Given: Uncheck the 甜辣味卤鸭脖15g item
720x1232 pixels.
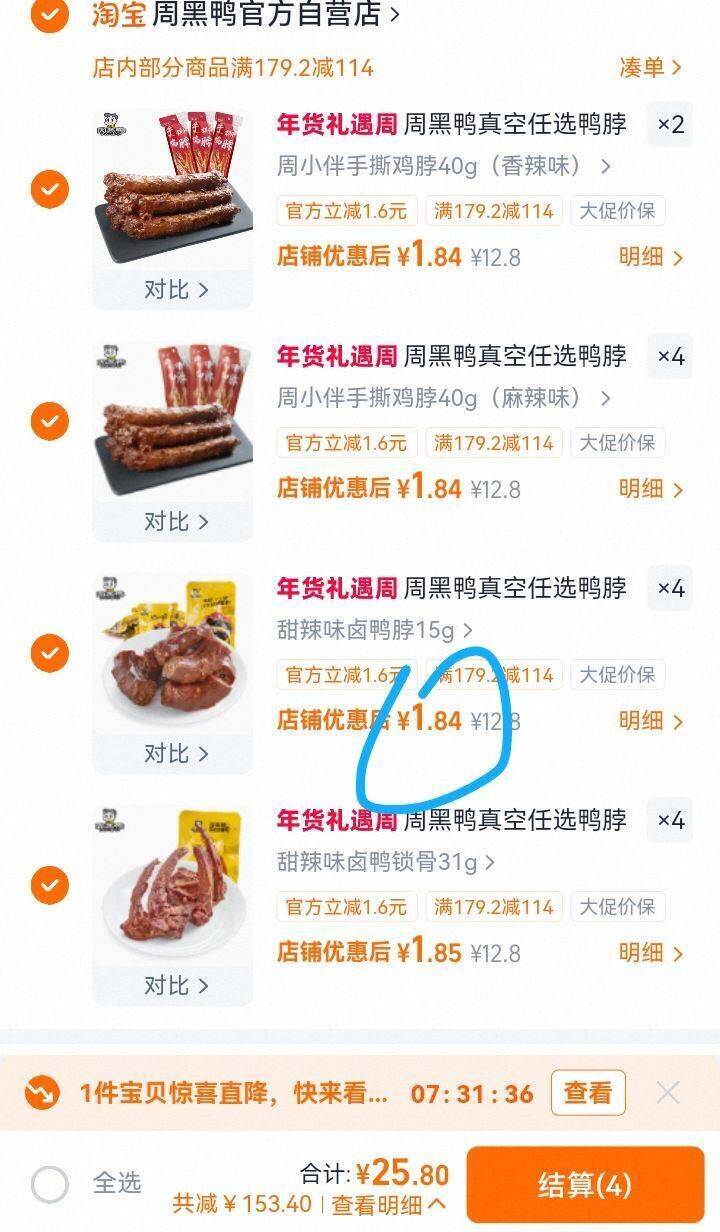Looking at the screenshot, I should point(50,653).
